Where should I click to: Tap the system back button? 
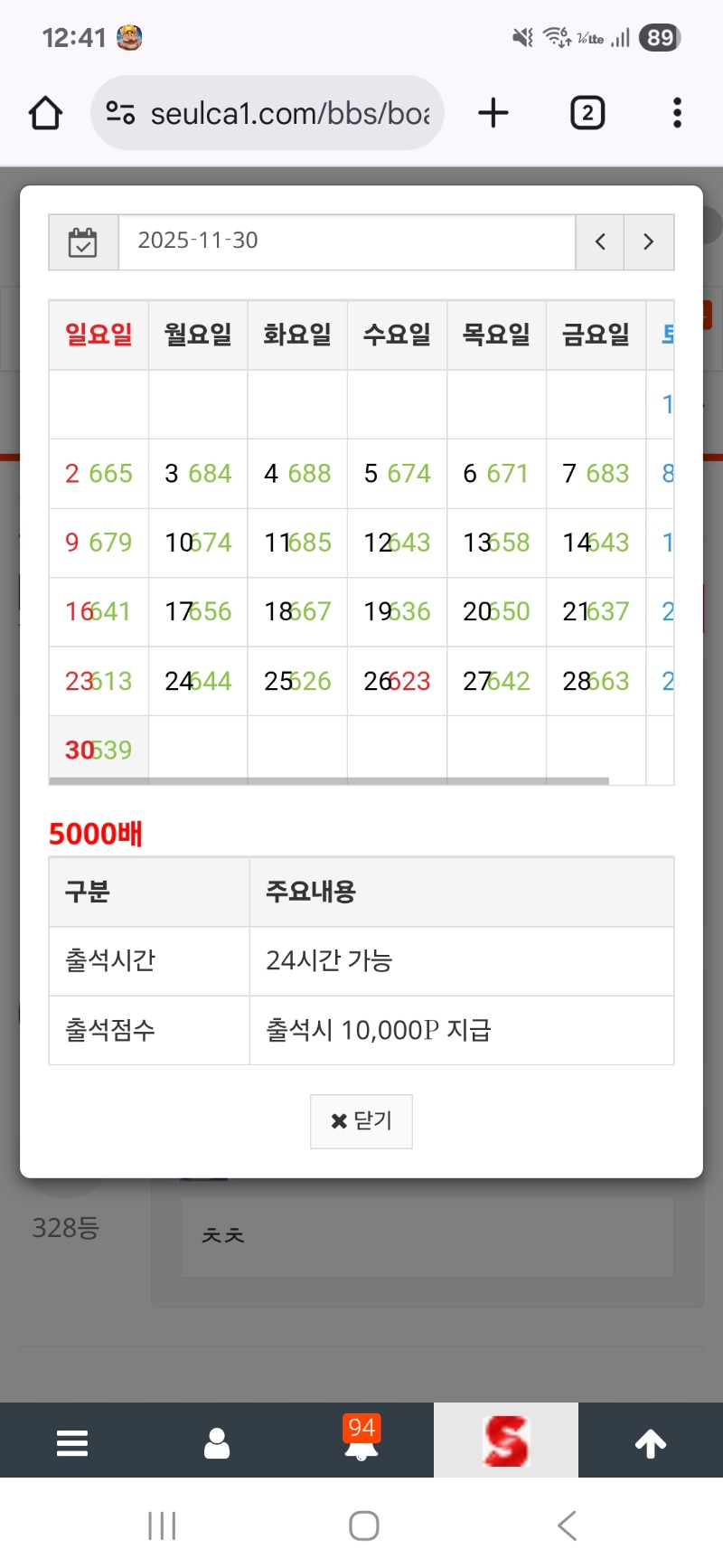(x=568, y=1525)
